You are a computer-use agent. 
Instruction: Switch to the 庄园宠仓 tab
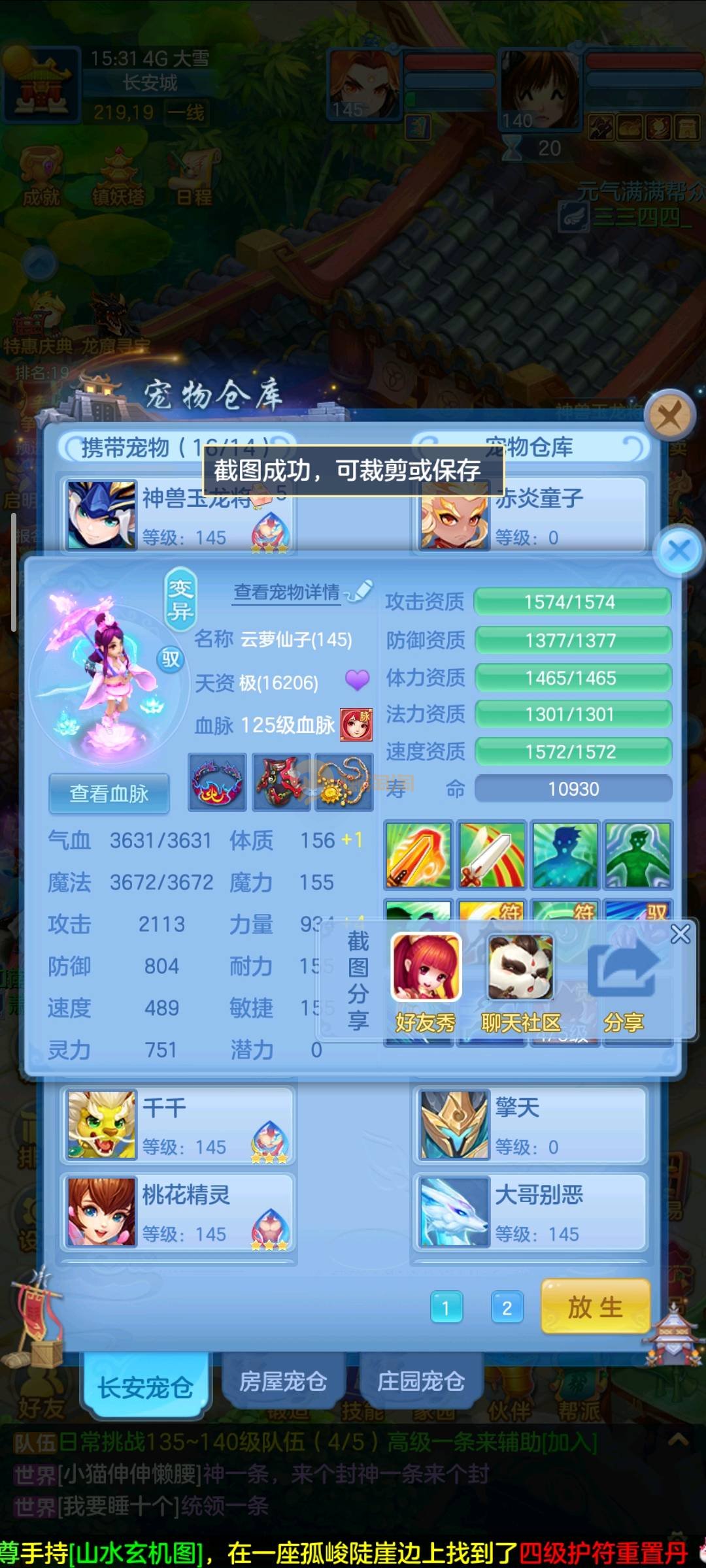(420, 1382)
